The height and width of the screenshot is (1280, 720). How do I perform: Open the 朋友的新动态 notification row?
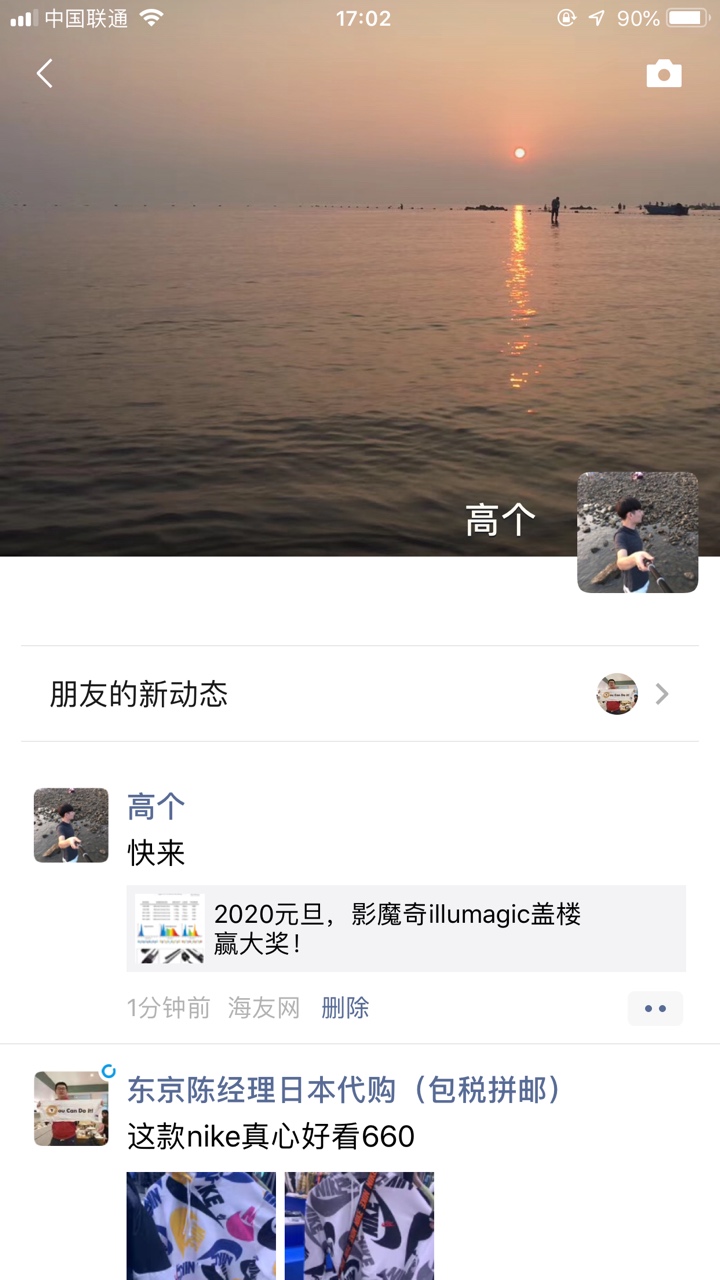tap(360, 694)
